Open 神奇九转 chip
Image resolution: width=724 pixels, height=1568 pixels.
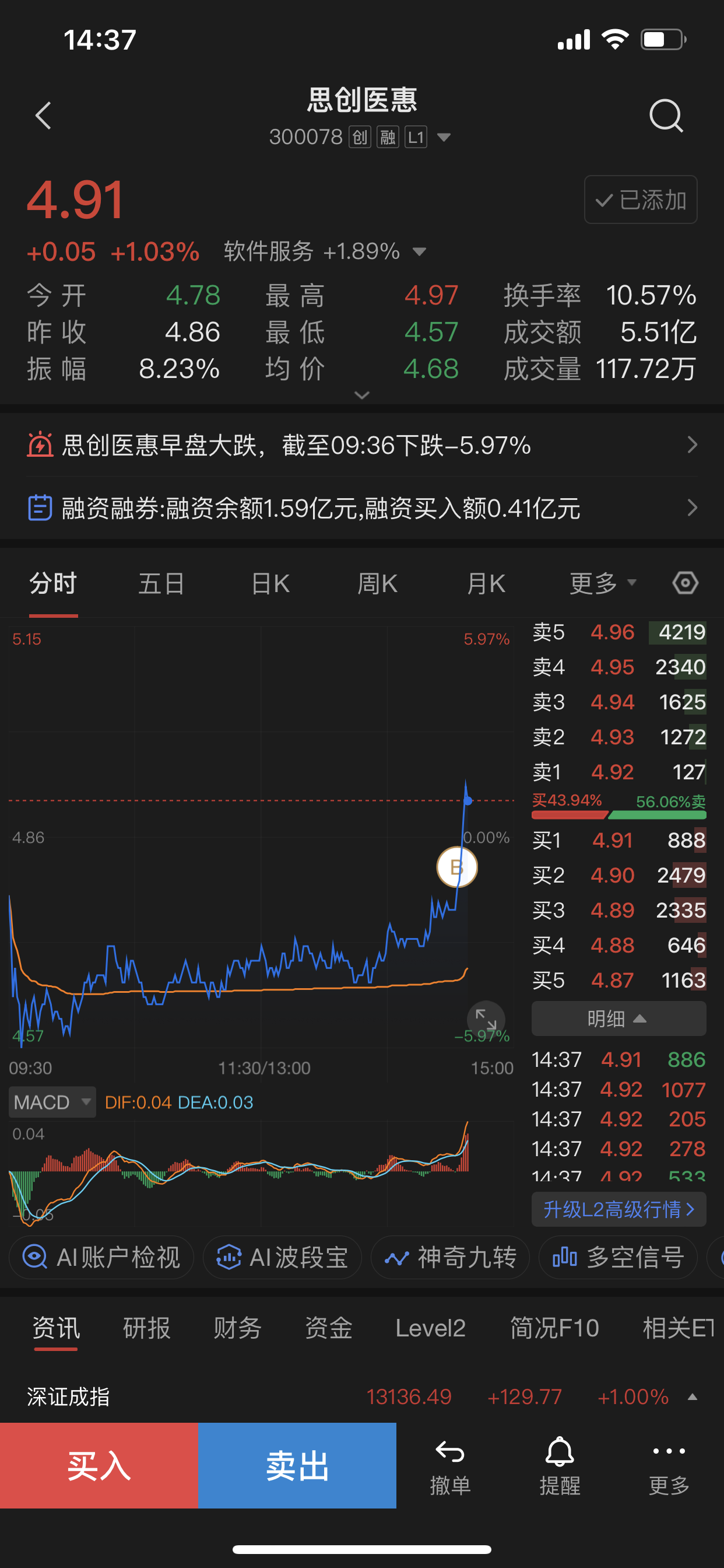tap(450, 1257)
